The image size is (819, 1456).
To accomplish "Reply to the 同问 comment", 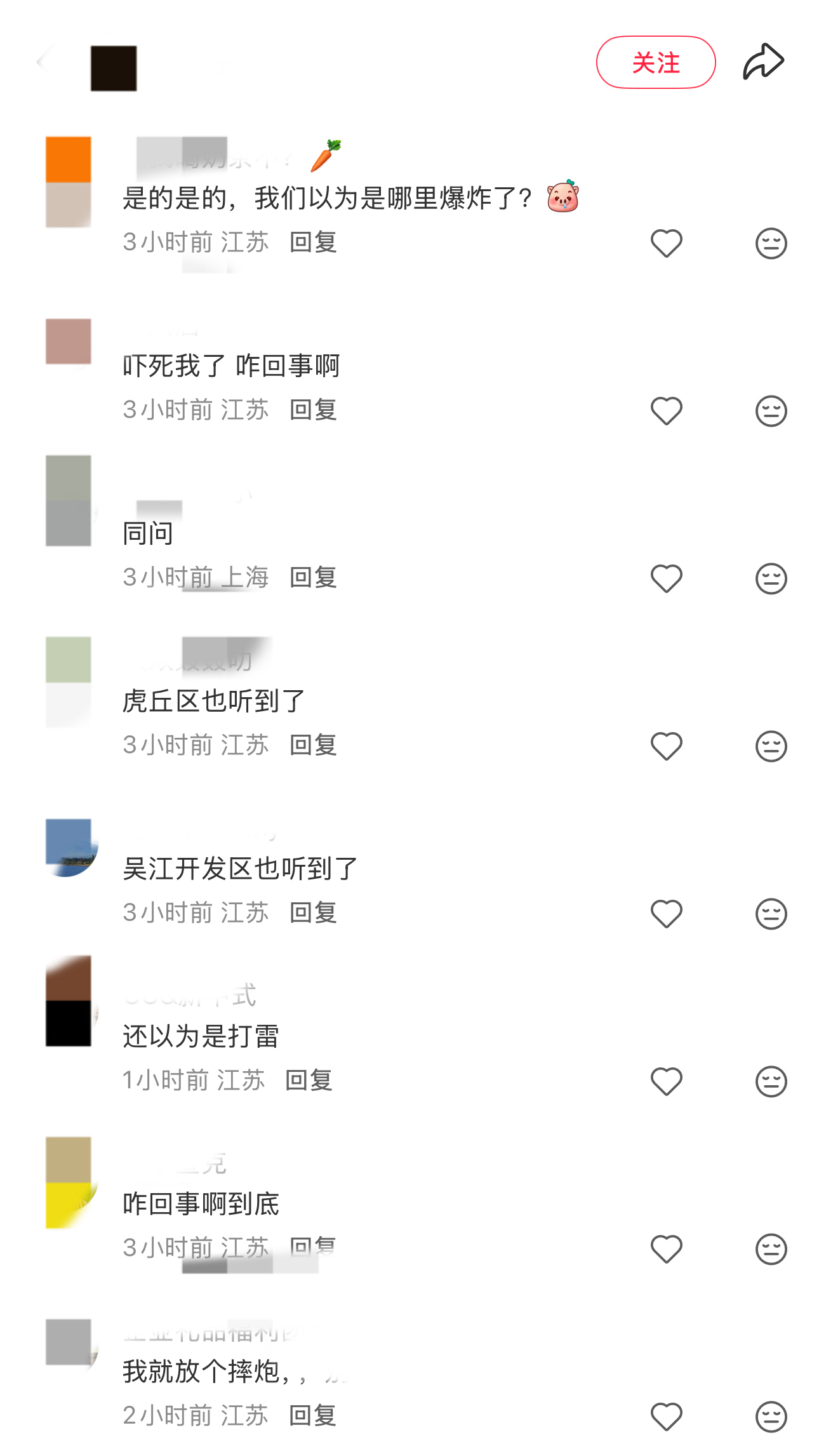I will coord(313,578).
